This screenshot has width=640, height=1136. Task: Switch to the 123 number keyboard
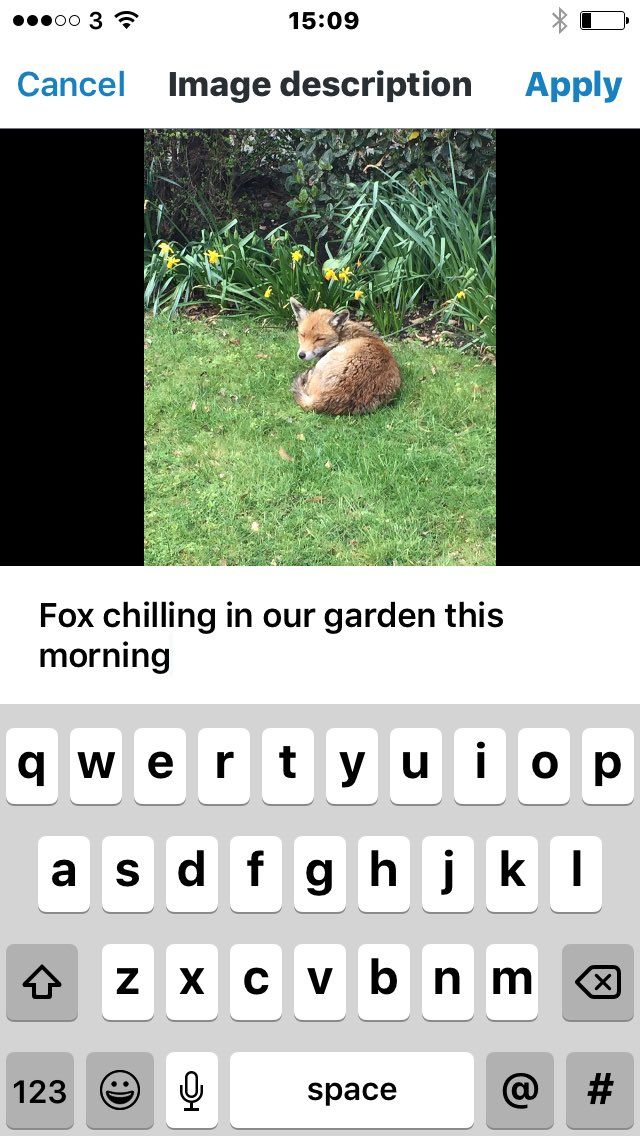(40, 1090)
